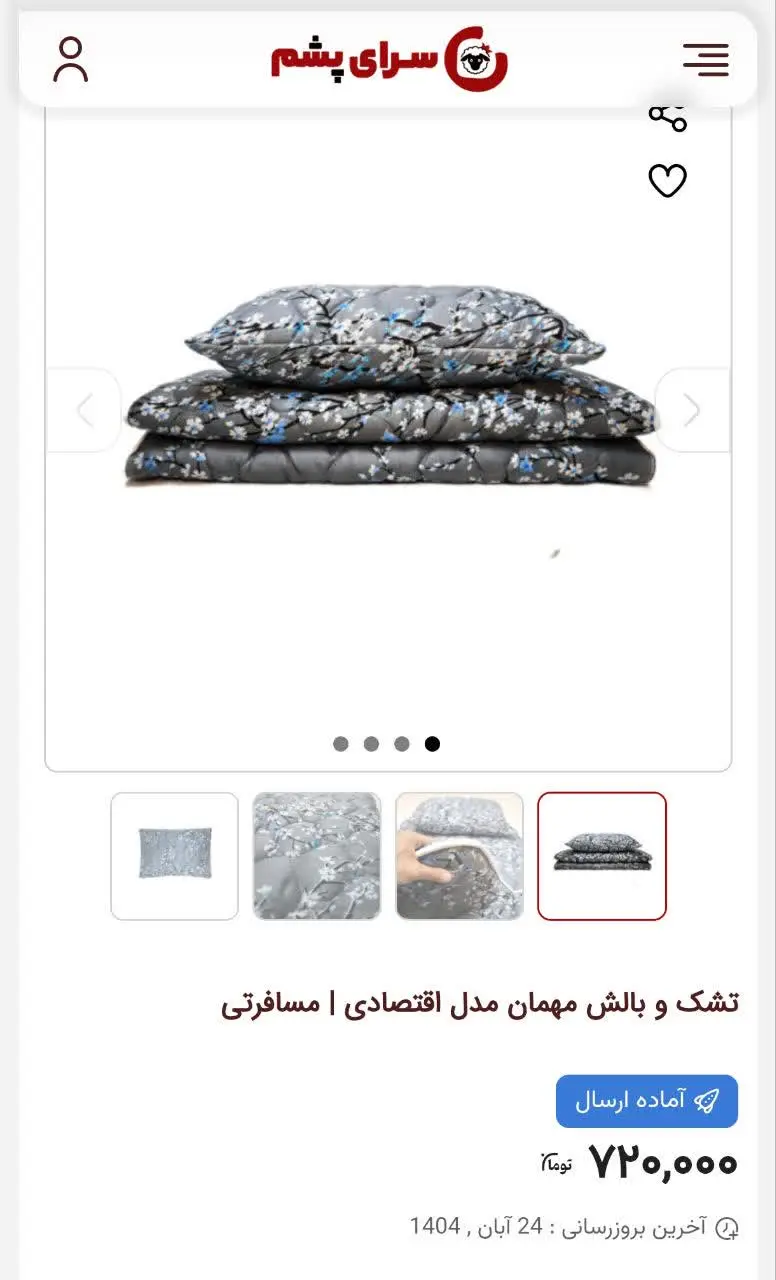Open the آماده ارسال shipping badge

[646, 1100]
